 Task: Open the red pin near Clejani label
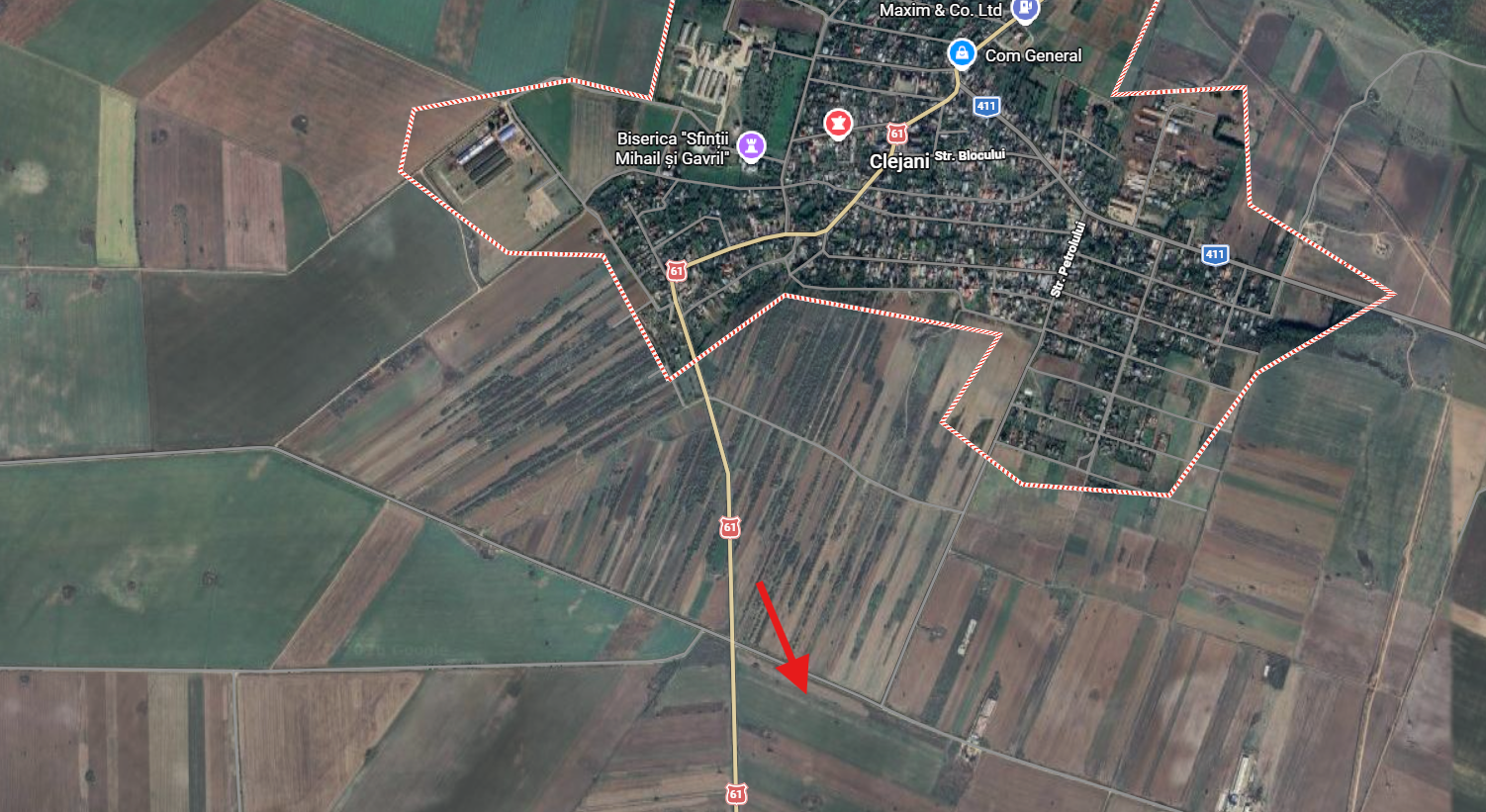click(838, 124)
